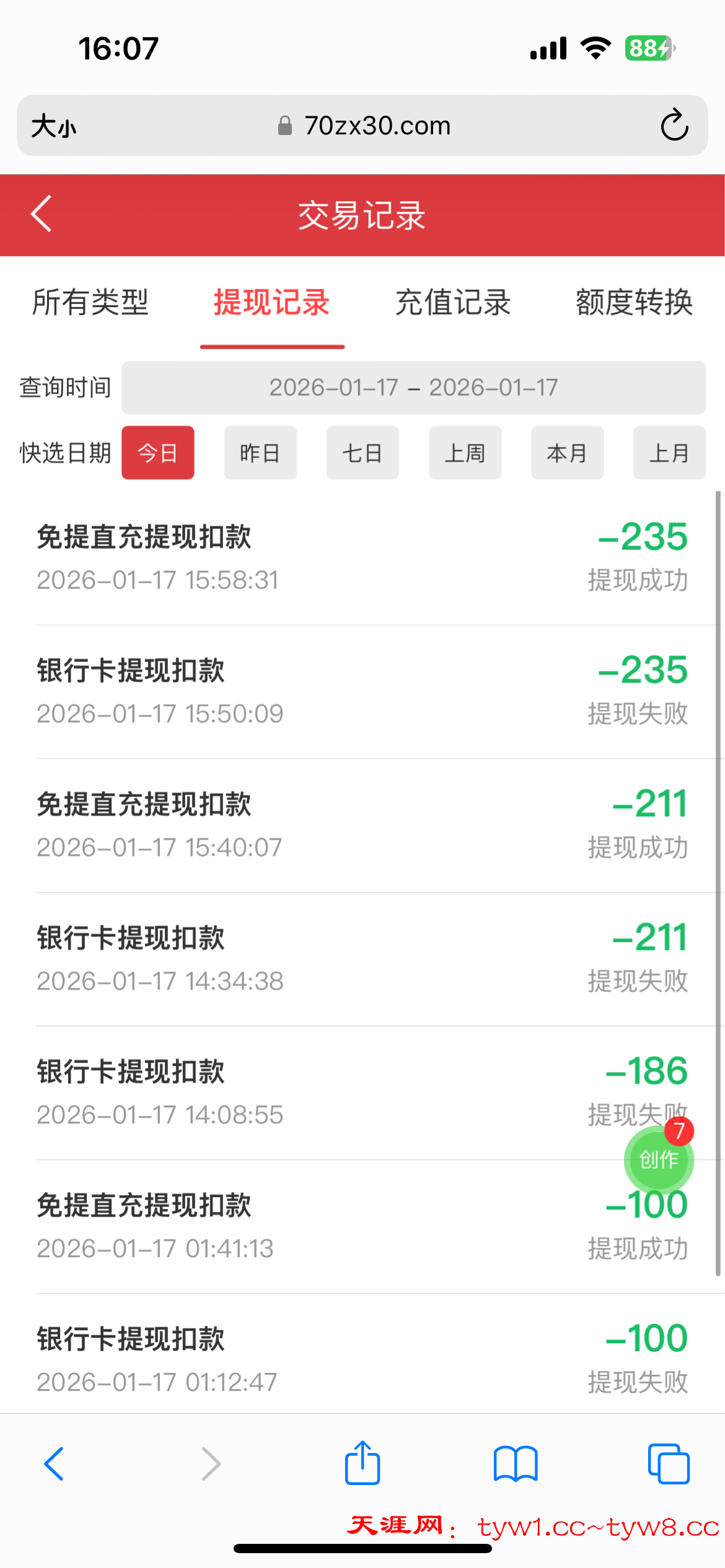Choose the 上周 quick date
Viewport: 725px width, 1568px height.
[x=465, y=453]
